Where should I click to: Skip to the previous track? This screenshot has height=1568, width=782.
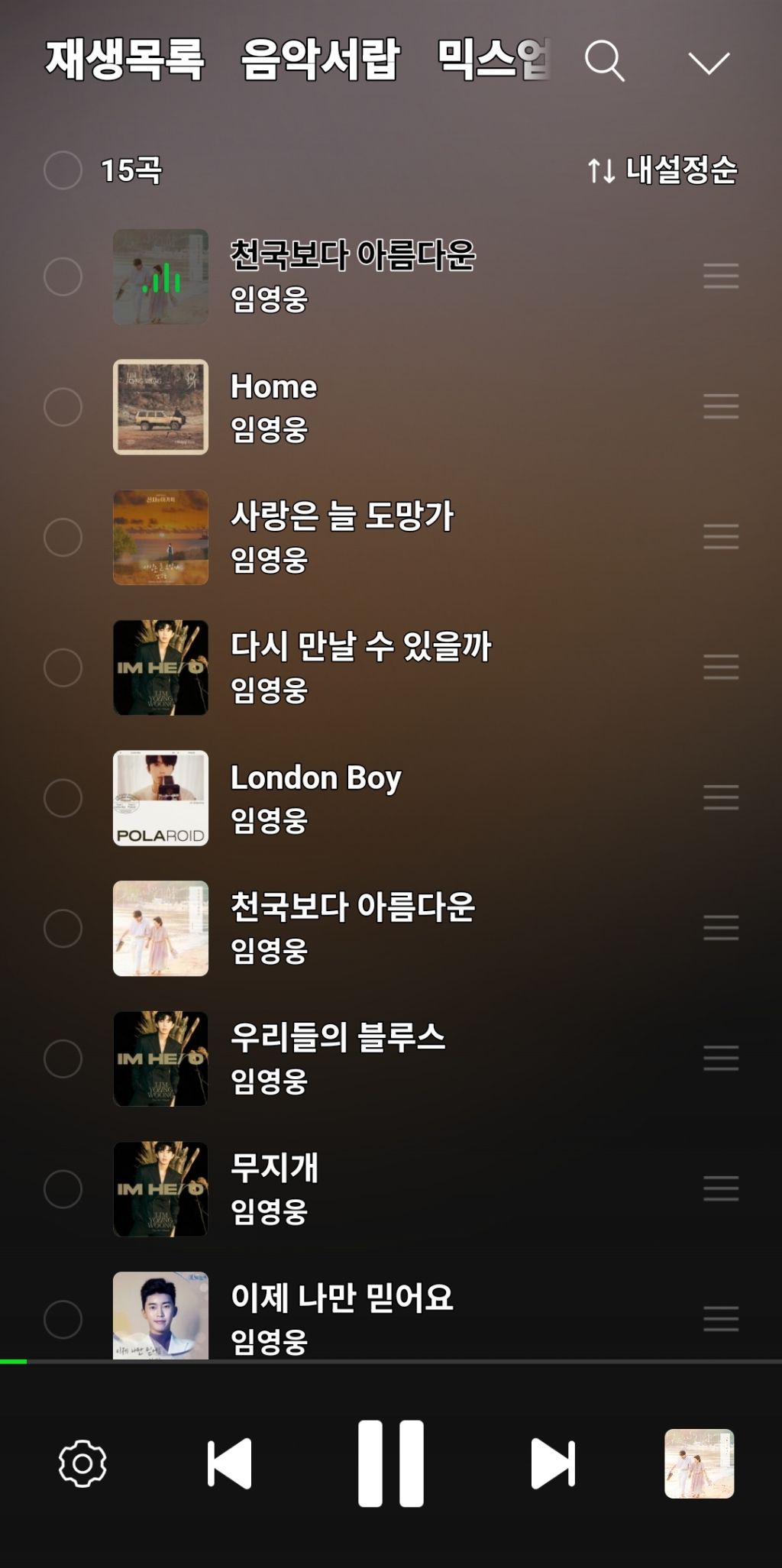click(230, 1463)
